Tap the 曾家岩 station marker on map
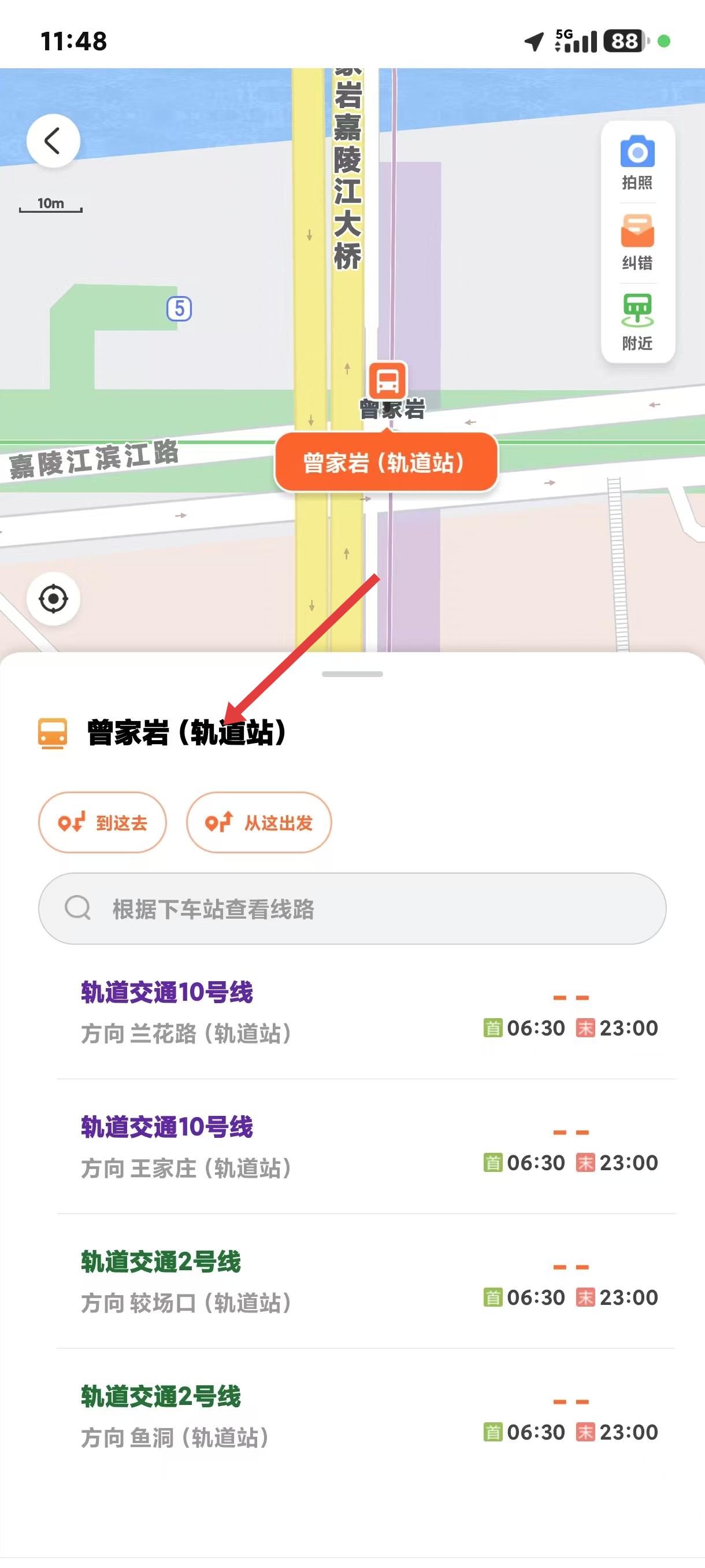705x1568 pixels. 388,381
